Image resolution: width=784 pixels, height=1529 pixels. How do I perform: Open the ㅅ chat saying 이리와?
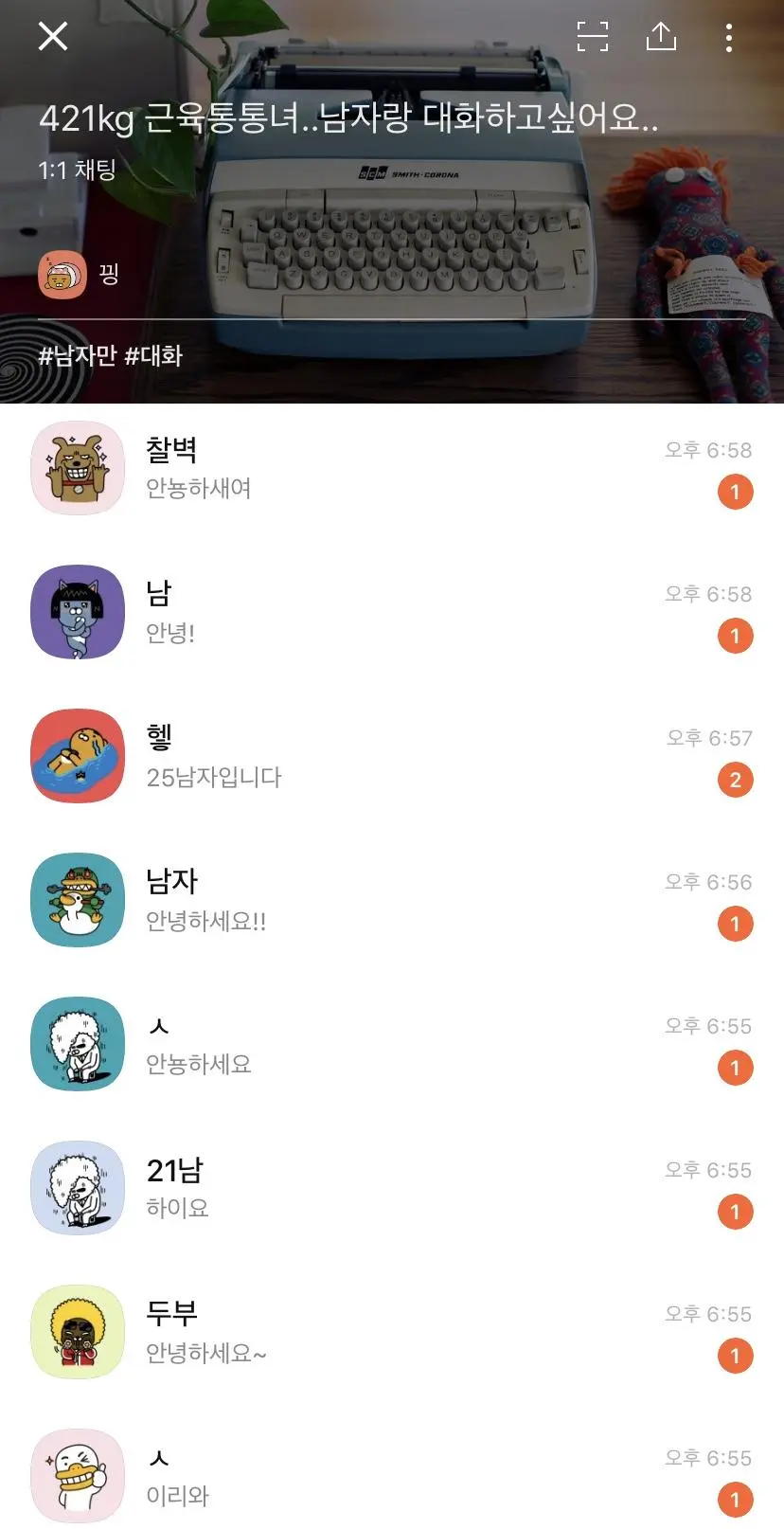pos(392,1477)
